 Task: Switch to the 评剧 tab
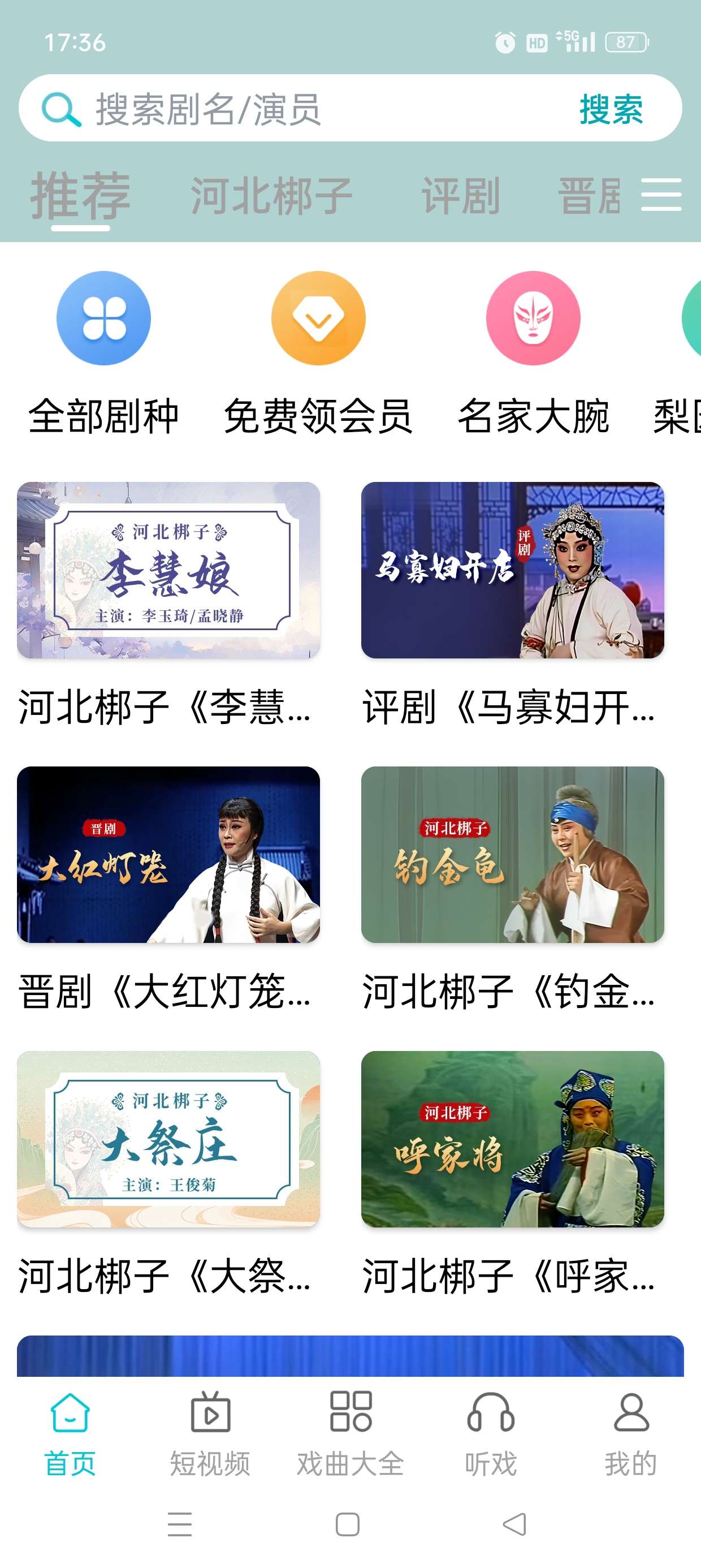click(461, 196)
